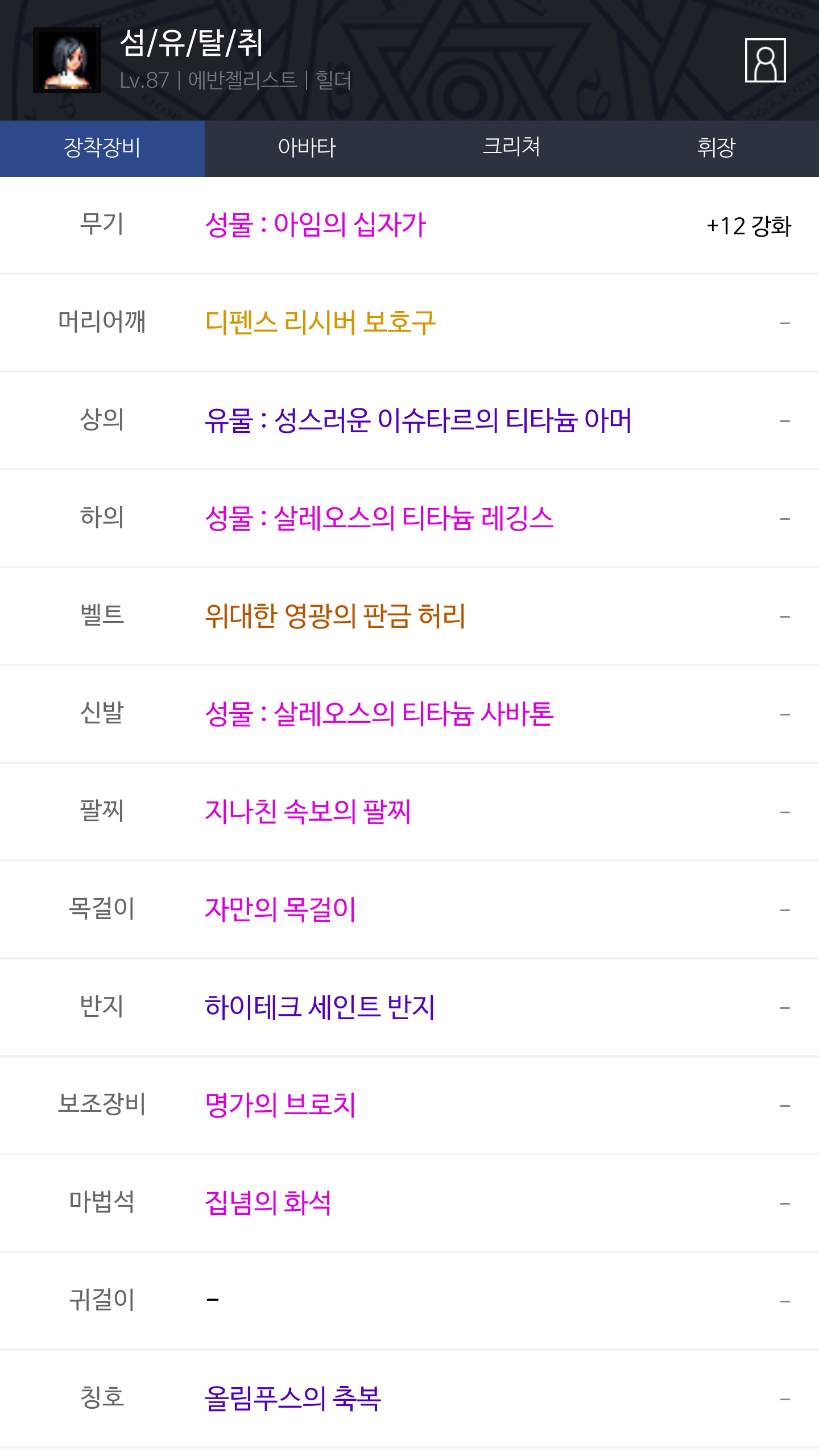View 유물 : 성스러운 이슈타르의 티타늄 아머
819x1456 pixels.
point(418,420)
